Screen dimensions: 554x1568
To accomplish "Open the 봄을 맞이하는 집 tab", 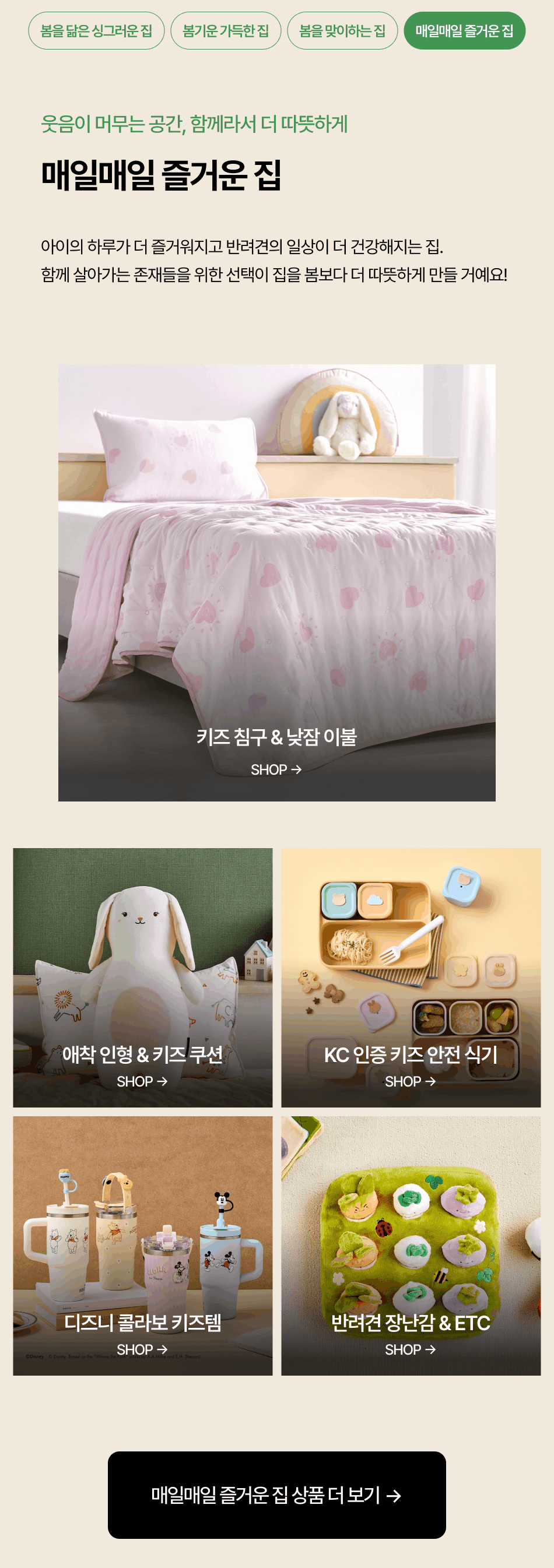I will [x=342, y=30].
